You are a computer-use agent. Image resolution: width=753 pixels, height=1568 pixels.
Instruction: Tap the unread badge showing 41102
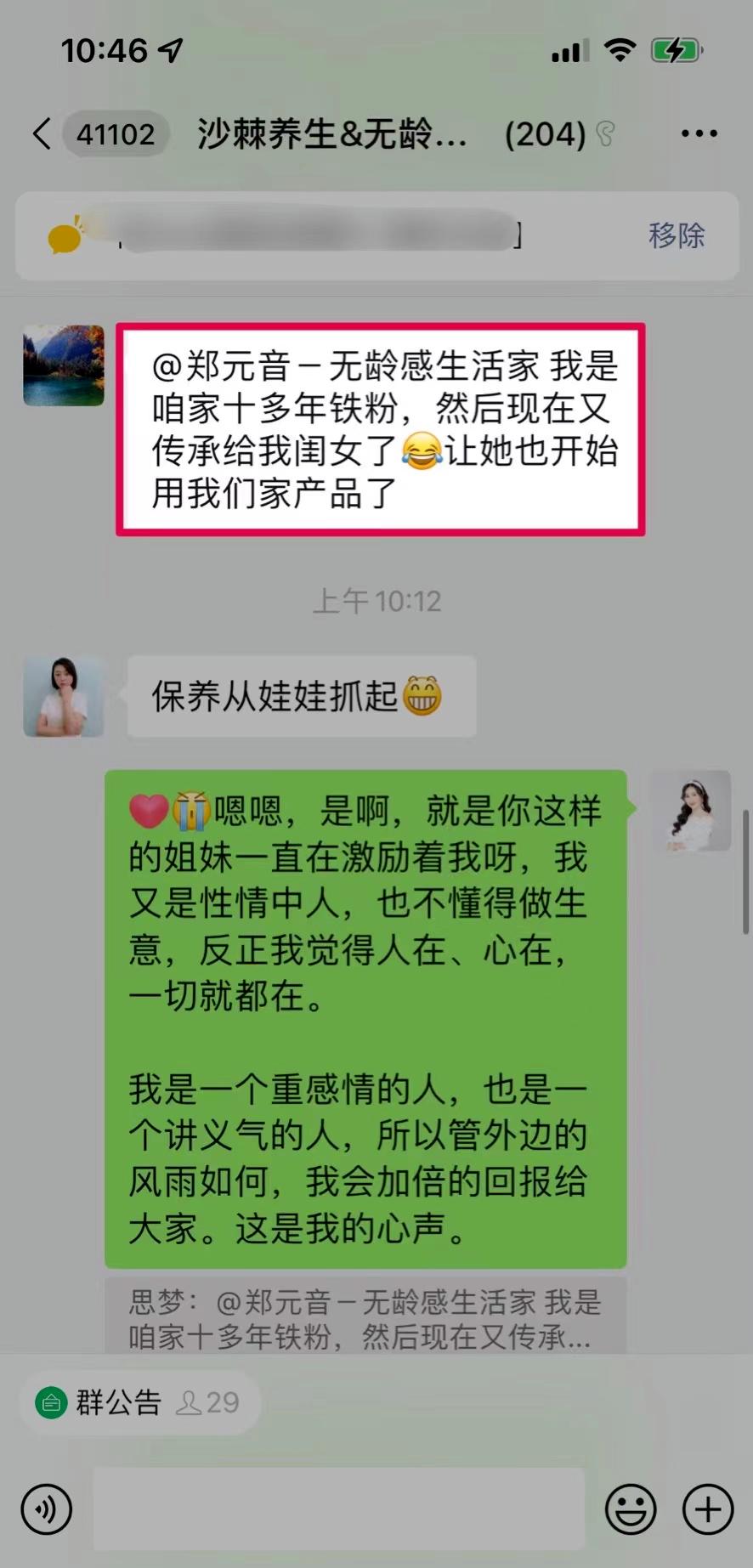116,133
